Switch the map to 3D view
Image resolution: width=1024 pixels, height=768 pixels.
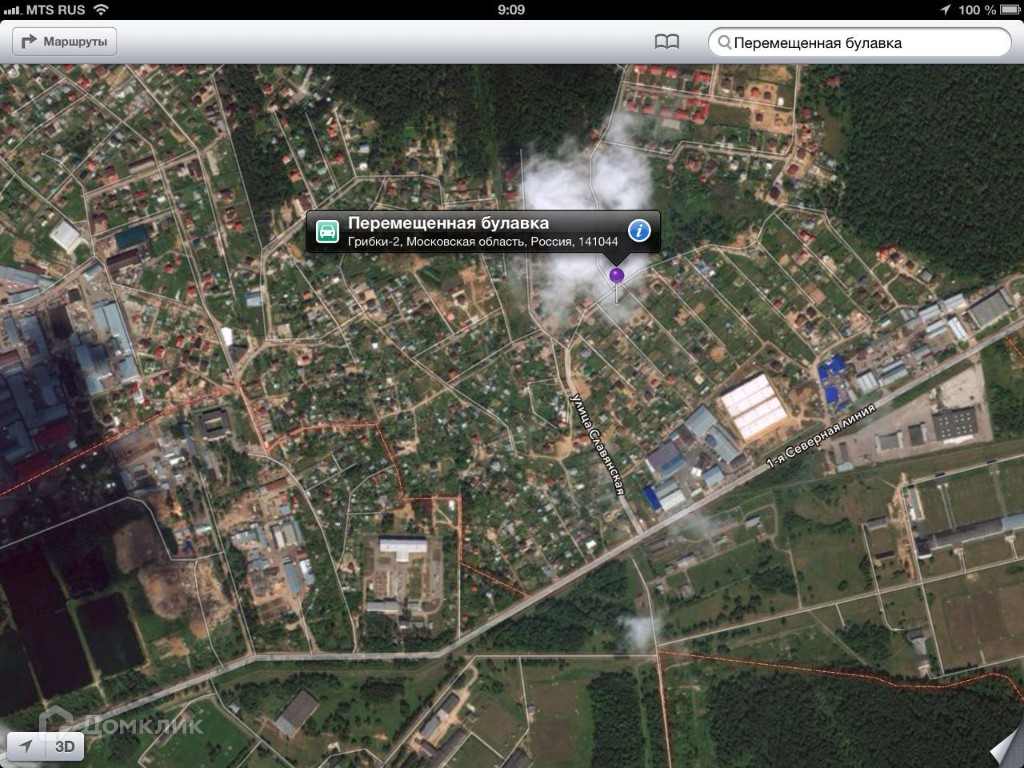pyautogui.click(x=65, y=746)
